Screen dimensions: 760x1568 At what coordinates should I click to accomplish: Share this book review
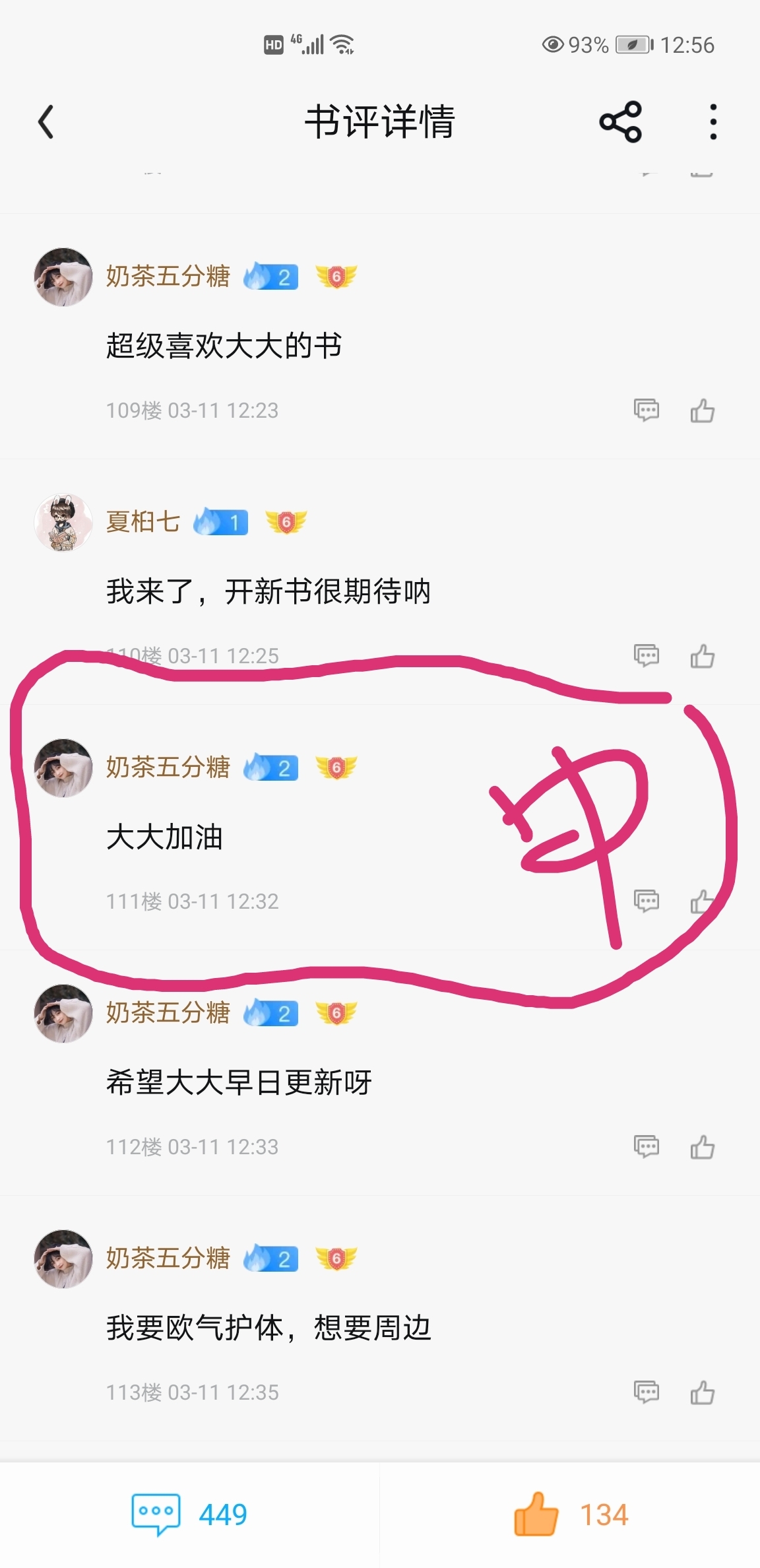pyautogui.click(x=620, y=122)
